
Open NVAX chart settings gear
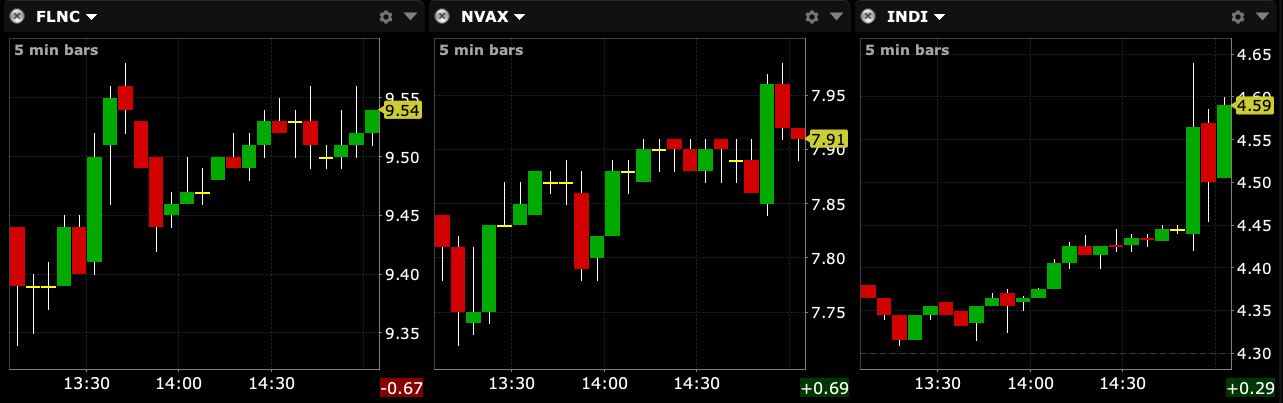[x=811, y=17]
